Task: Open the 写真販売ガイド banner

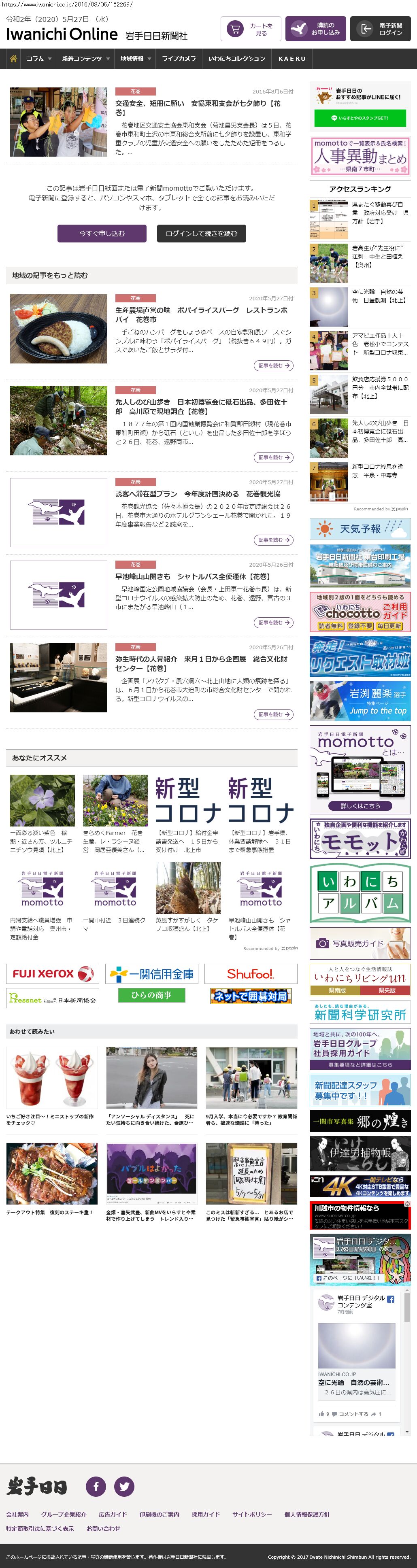Action: 360,943
